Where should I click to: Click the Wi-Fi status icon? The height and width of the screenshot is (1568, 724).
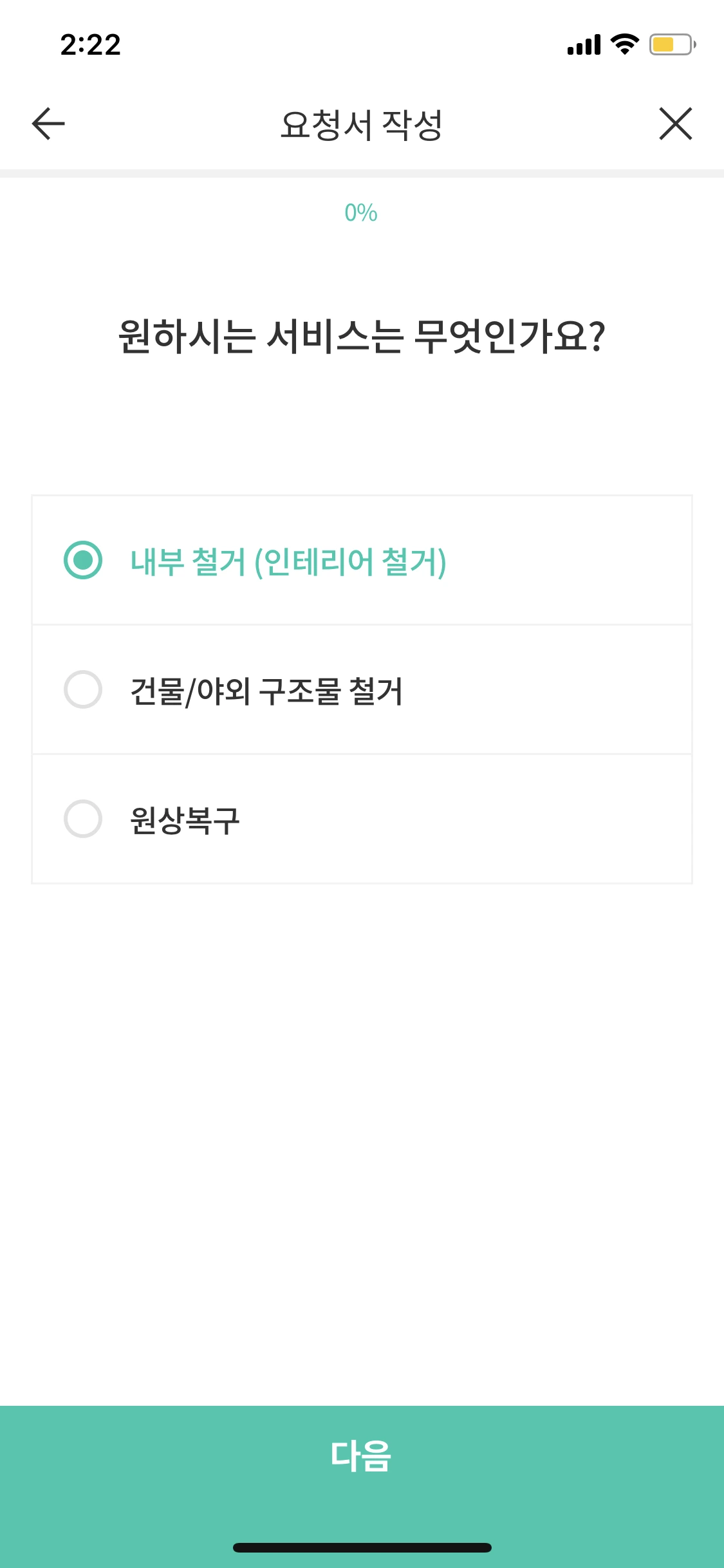click(622, 45)
